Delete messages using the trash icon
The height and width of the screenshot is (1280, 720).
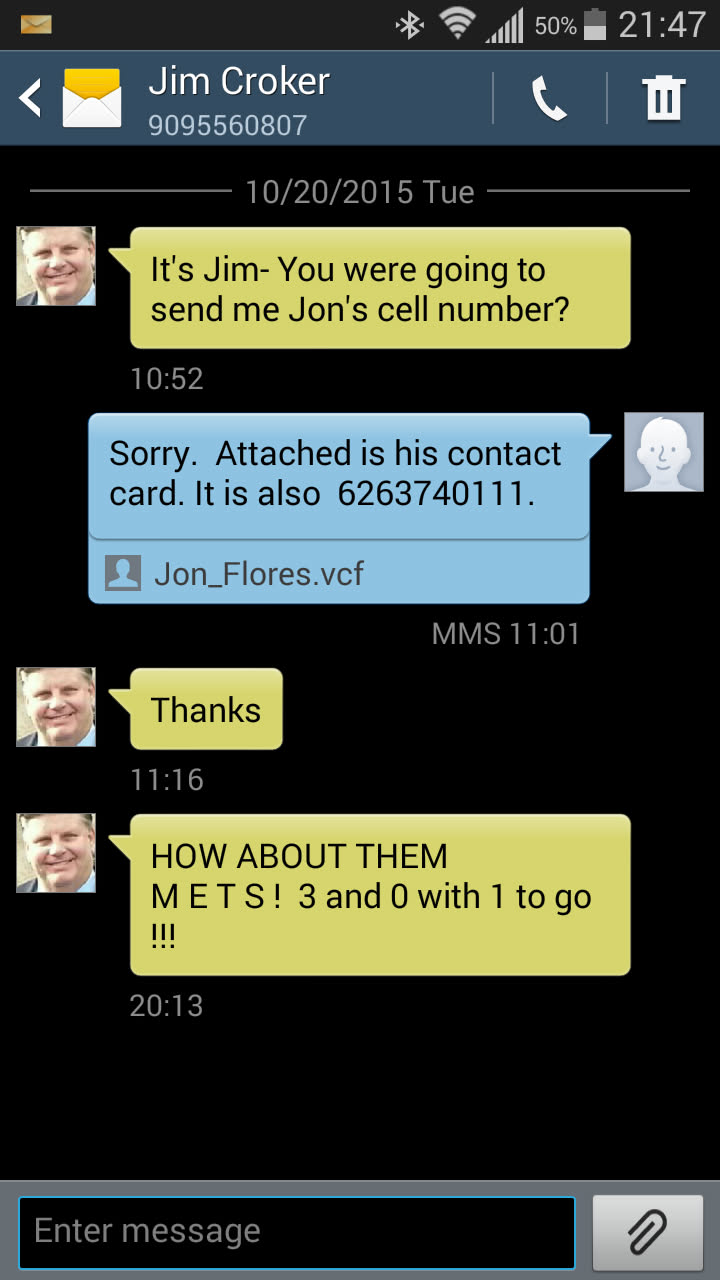tap(663, 98)
